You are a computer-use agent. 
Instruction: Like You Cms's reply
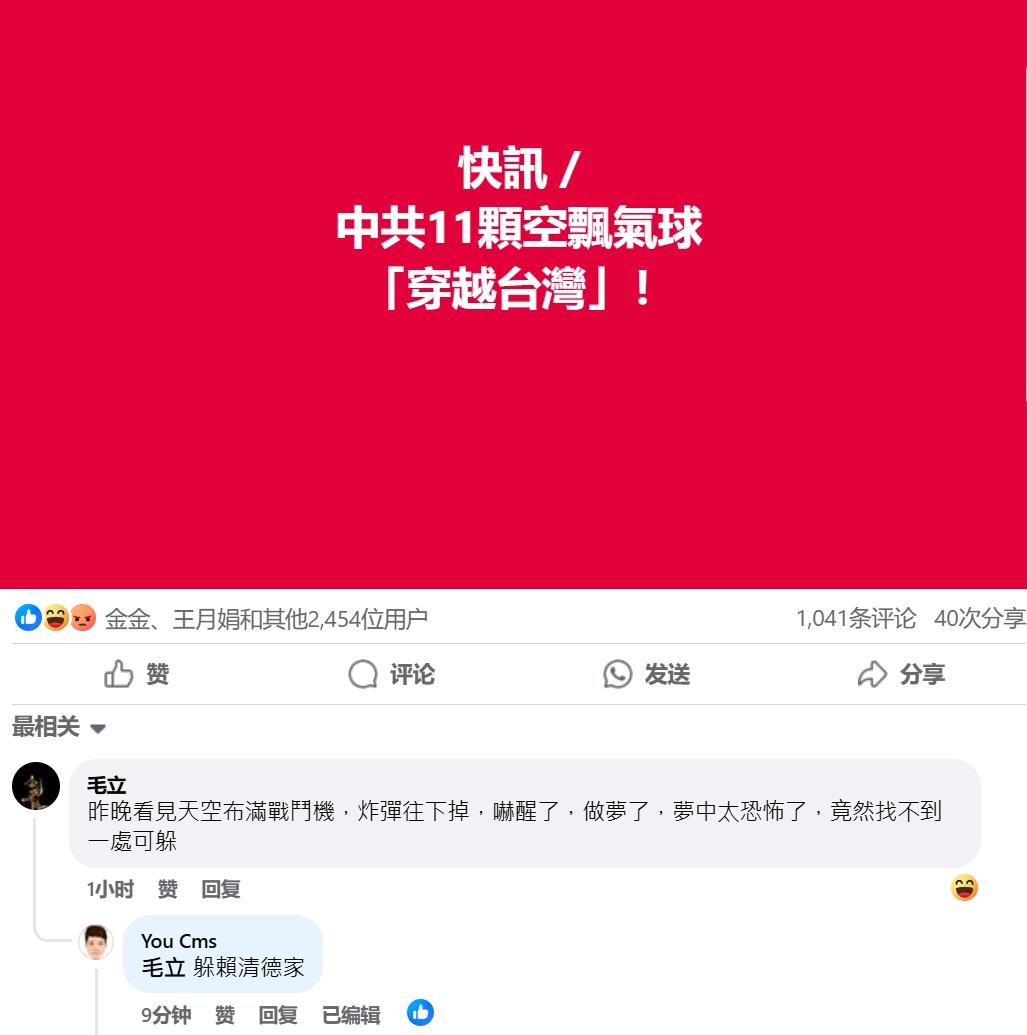[x=225, y=1015]
